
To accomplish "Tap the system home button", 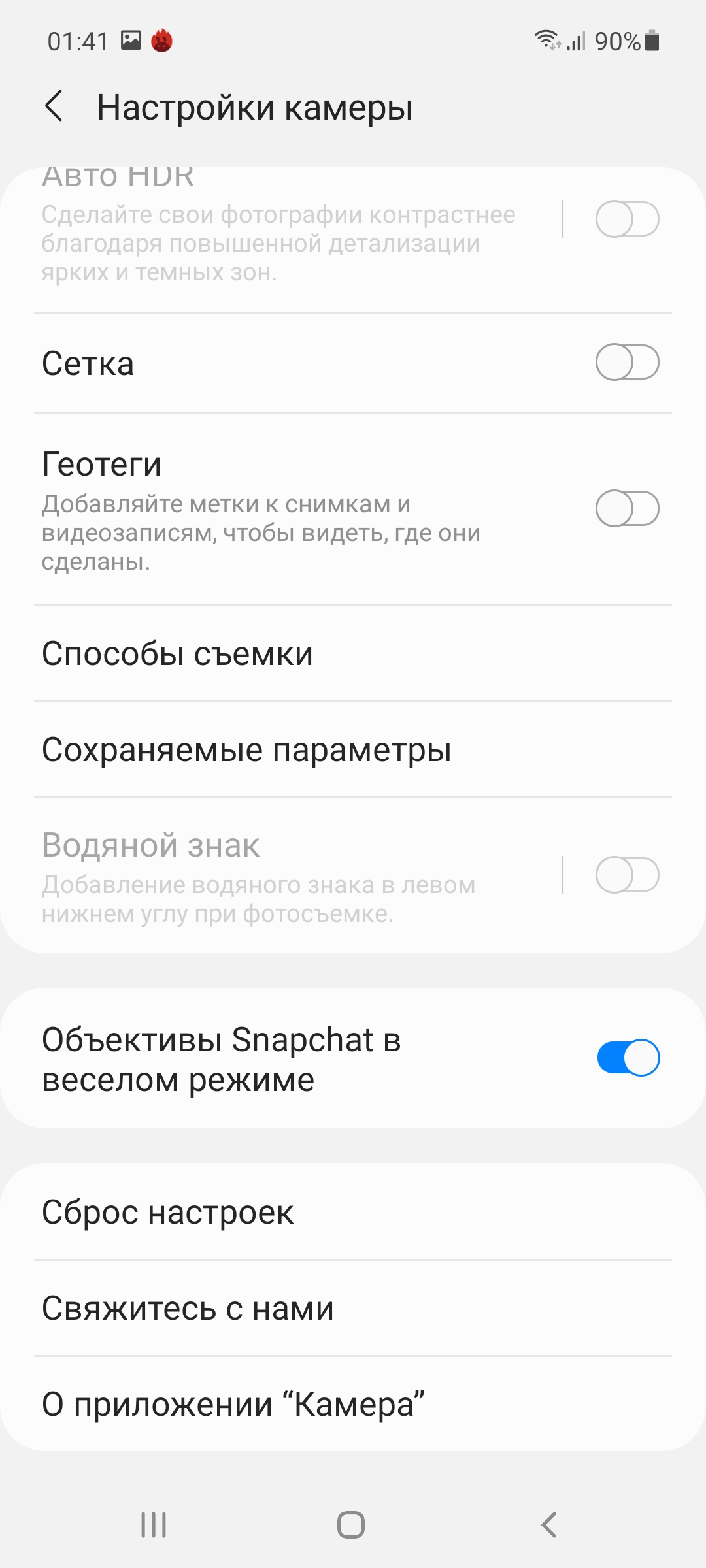I will pos(351,1526).
